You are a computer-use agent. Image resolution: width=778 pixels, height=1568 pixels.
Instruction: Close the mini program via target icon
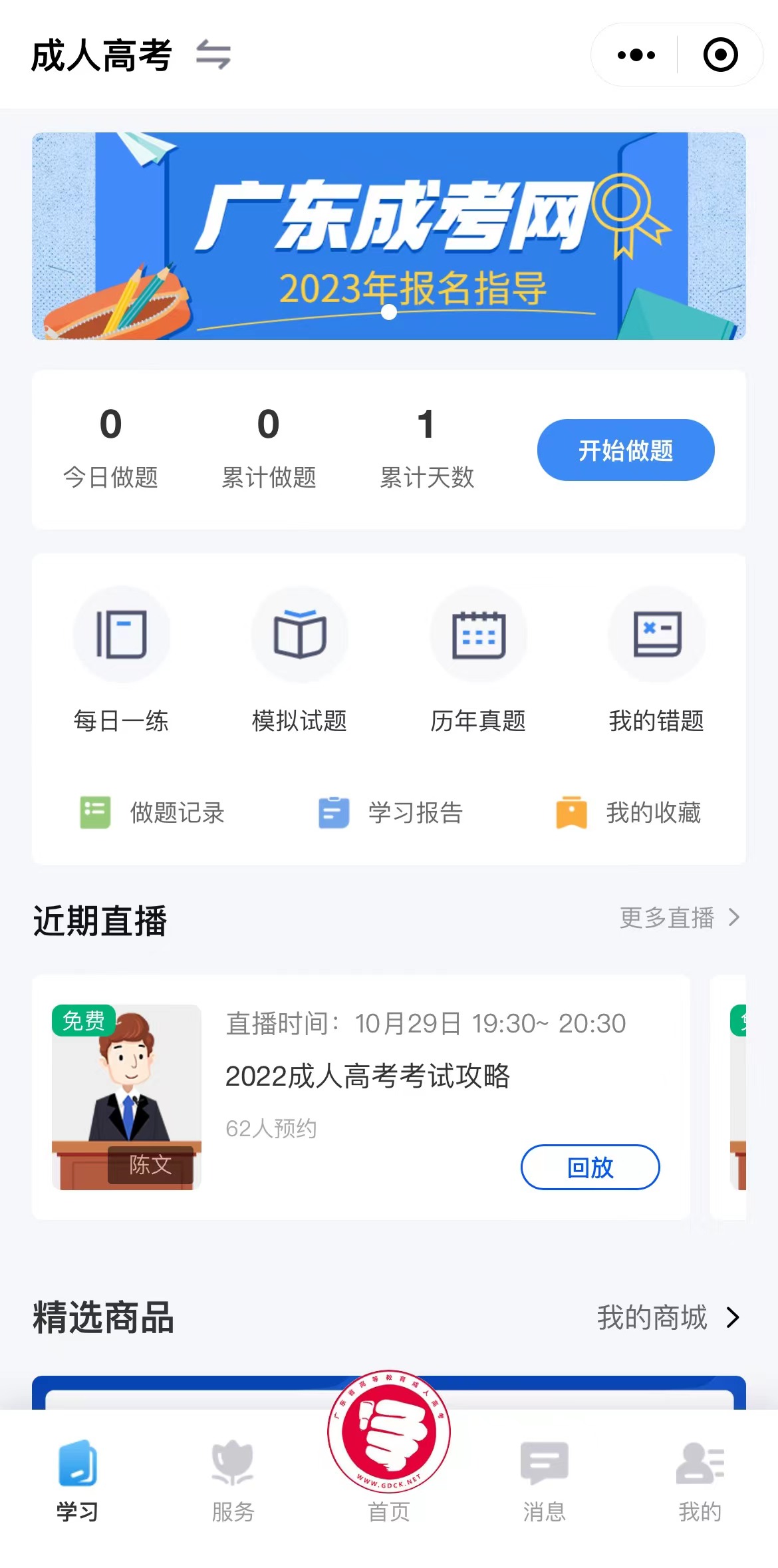(720, 55)
